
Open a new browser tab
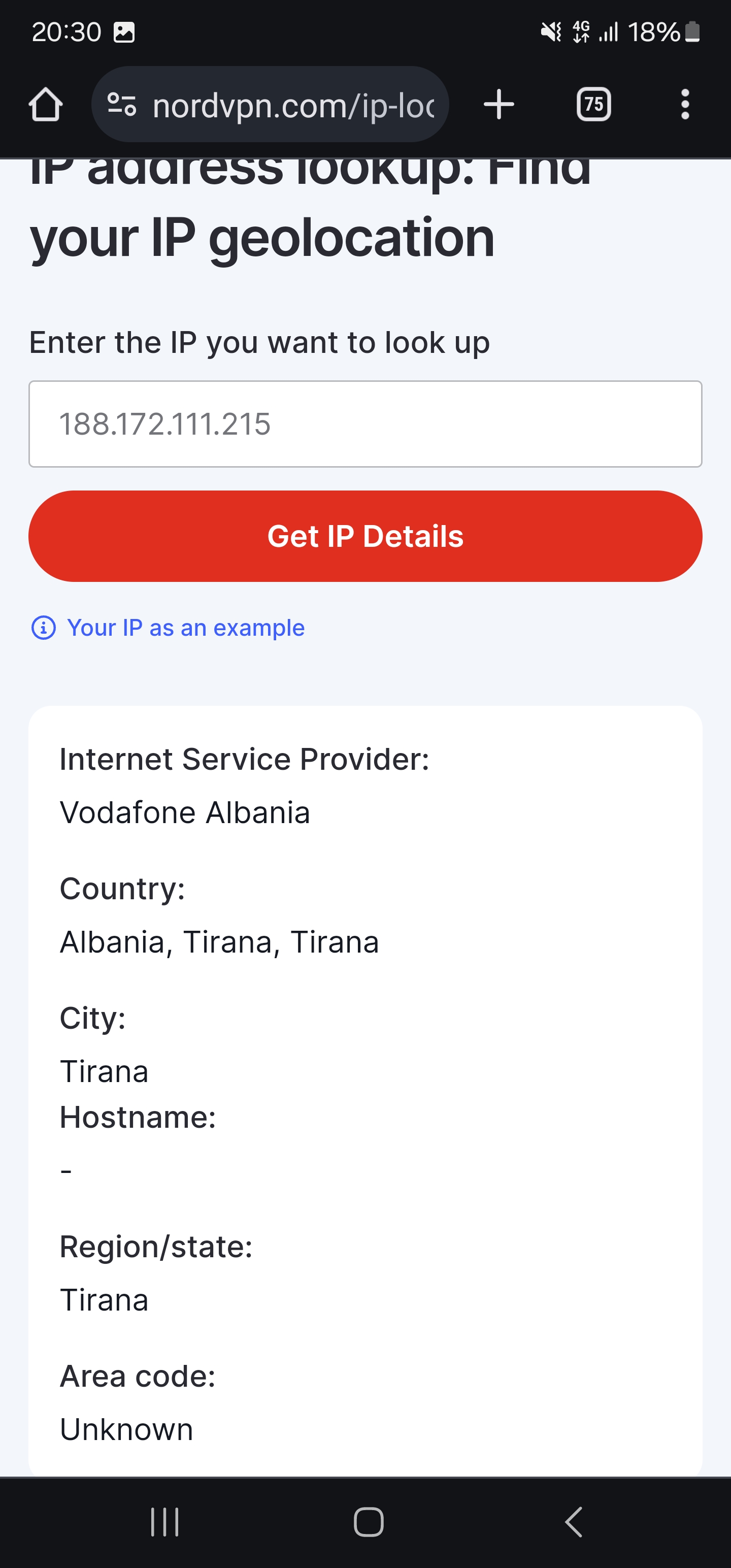pos(499,105)
